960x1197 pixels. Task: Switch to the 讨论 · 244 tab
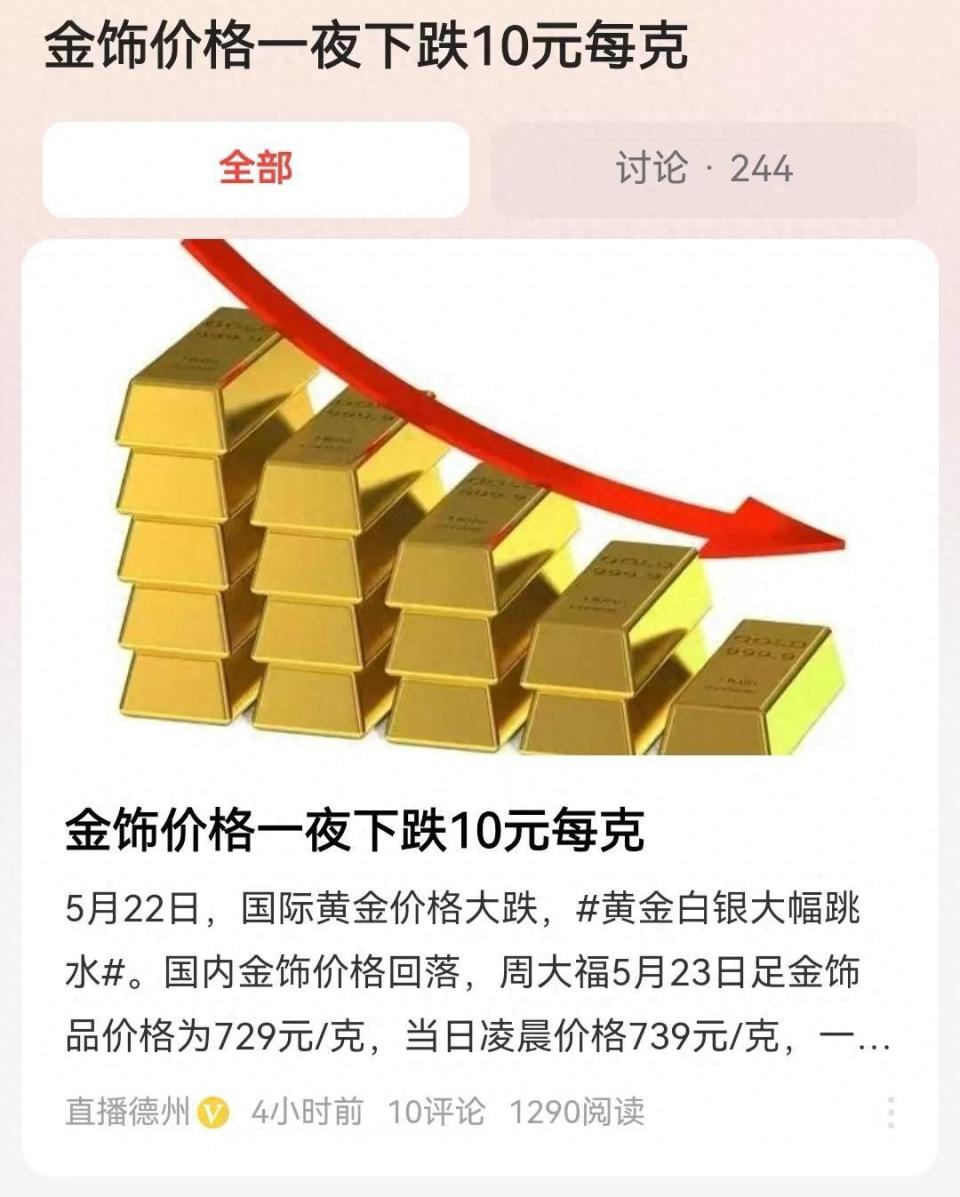point(703,170)
